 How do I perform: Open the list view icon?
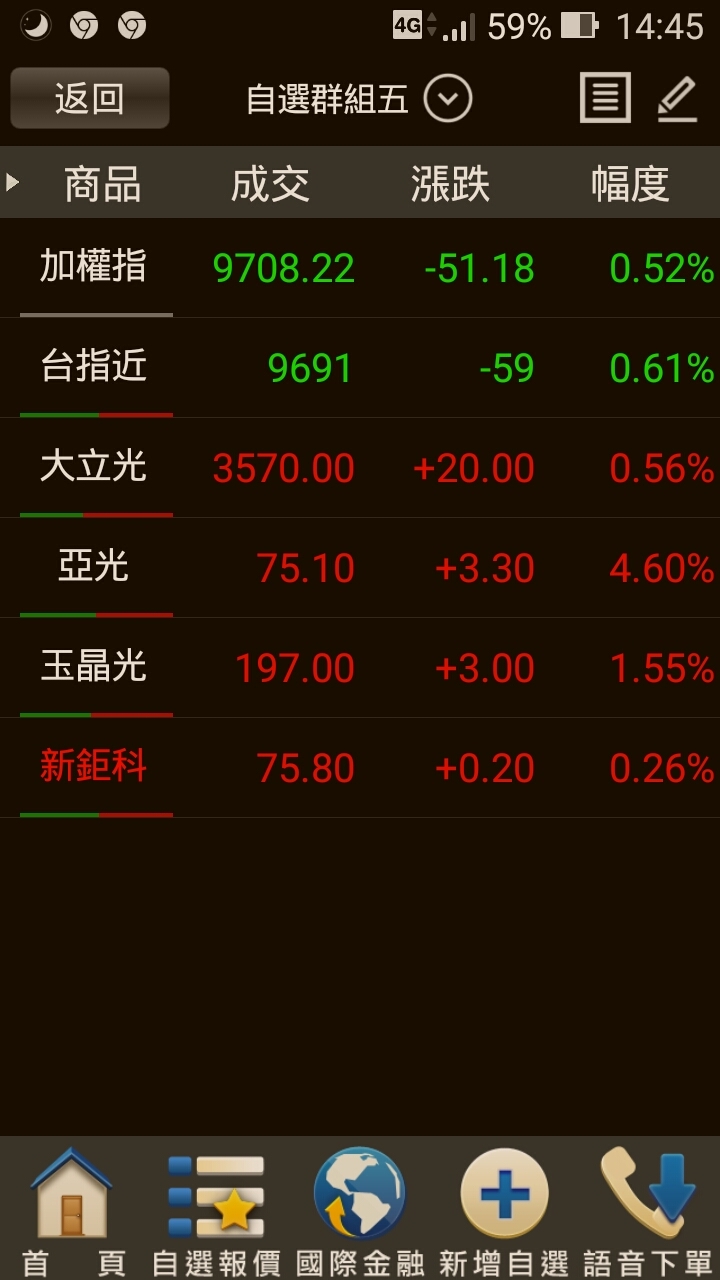pos(605,99)
